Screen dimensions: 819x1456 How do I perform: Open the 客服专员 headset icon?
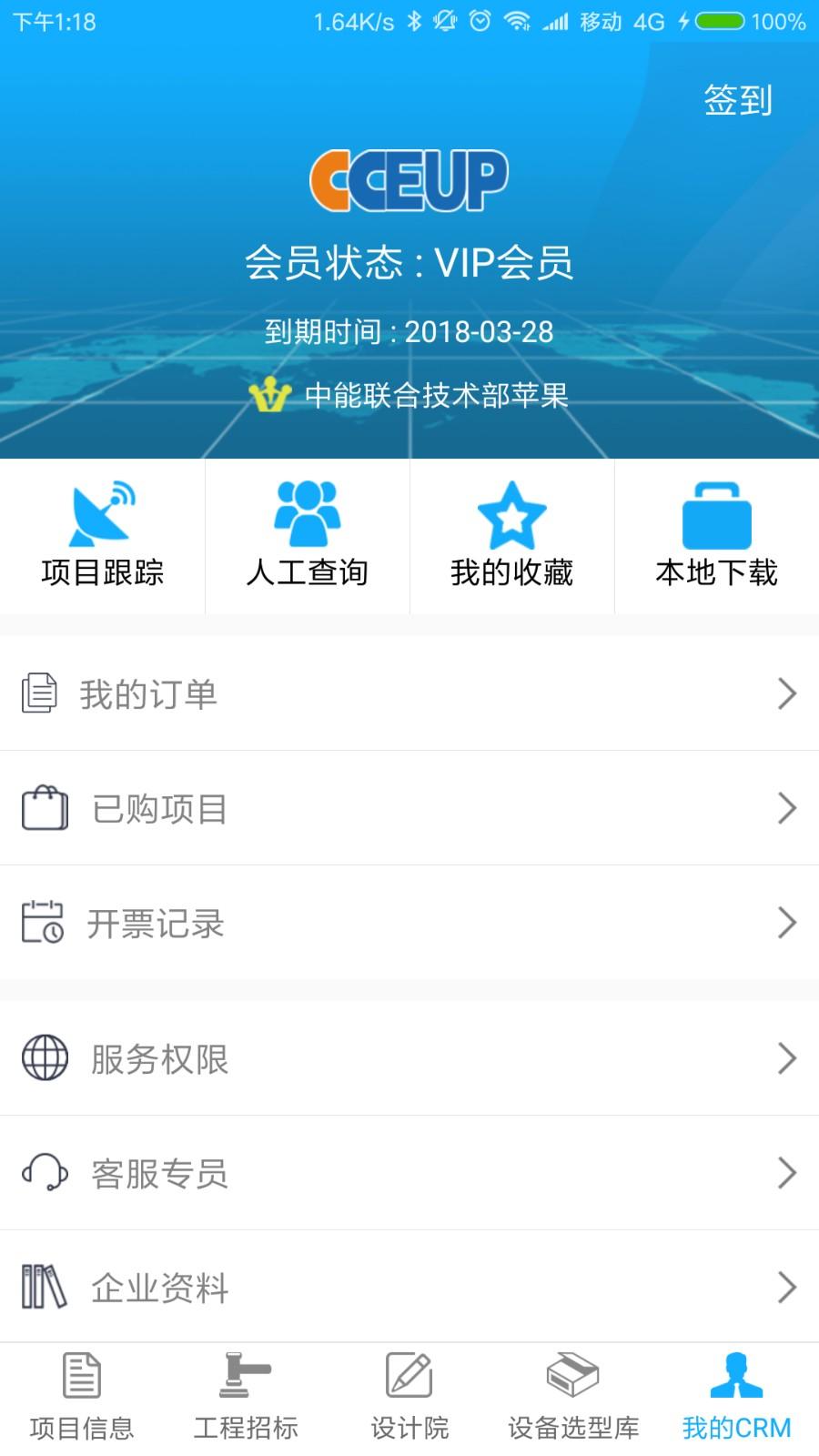43,1173
